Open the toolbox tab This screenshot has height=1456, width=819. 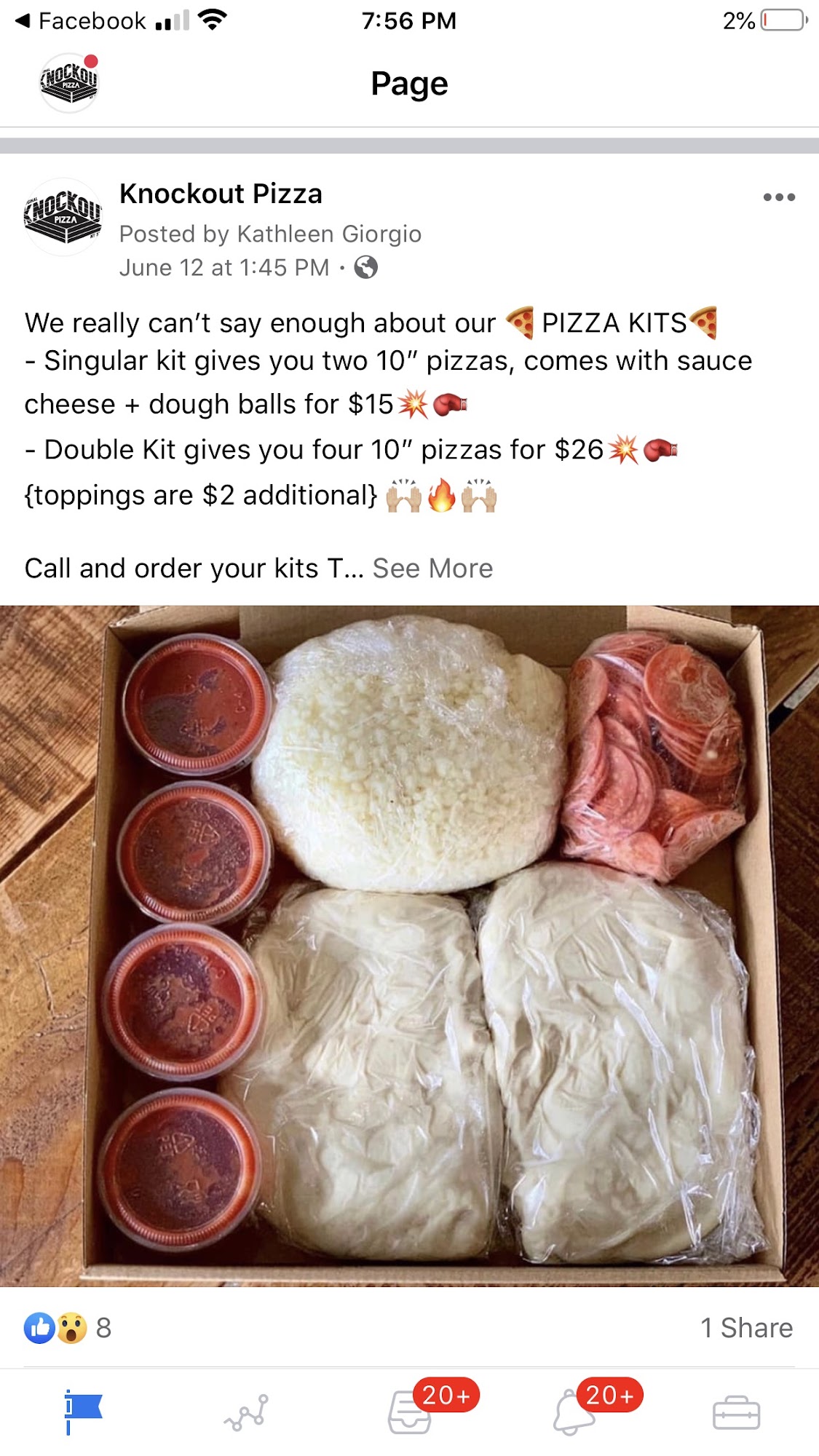pos(736,1412)
